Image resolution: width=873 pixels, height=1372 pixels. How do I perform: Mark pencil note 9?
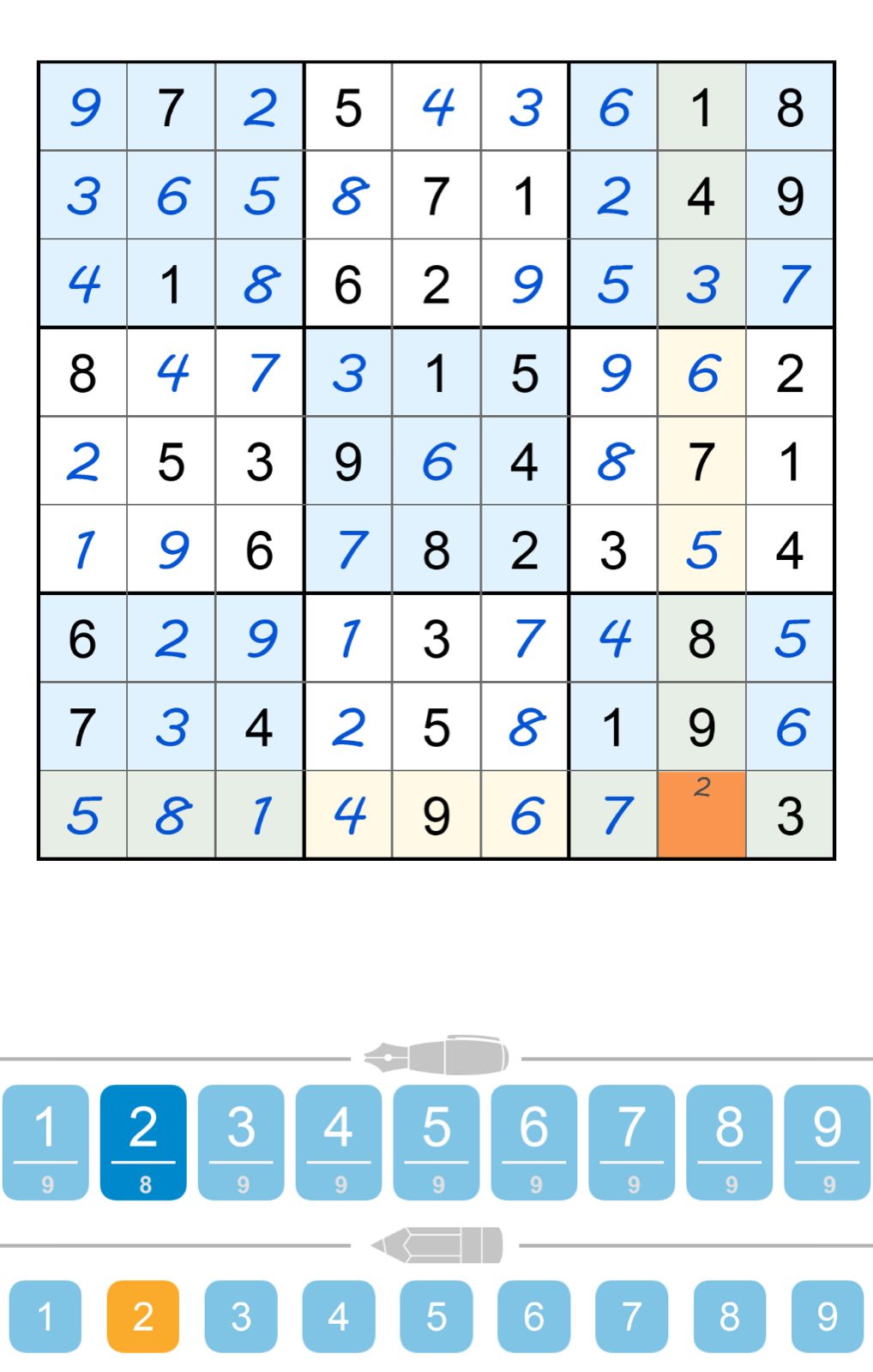[828, 1316]
